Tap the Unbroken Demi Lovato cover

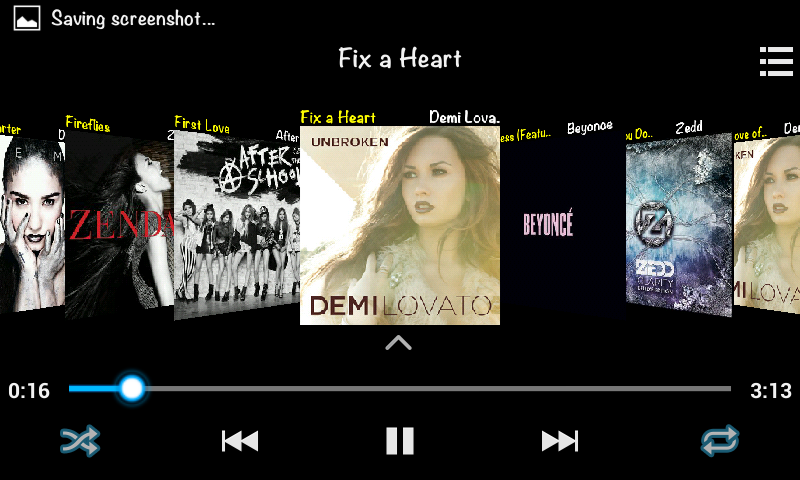click(x=400, y=225)
